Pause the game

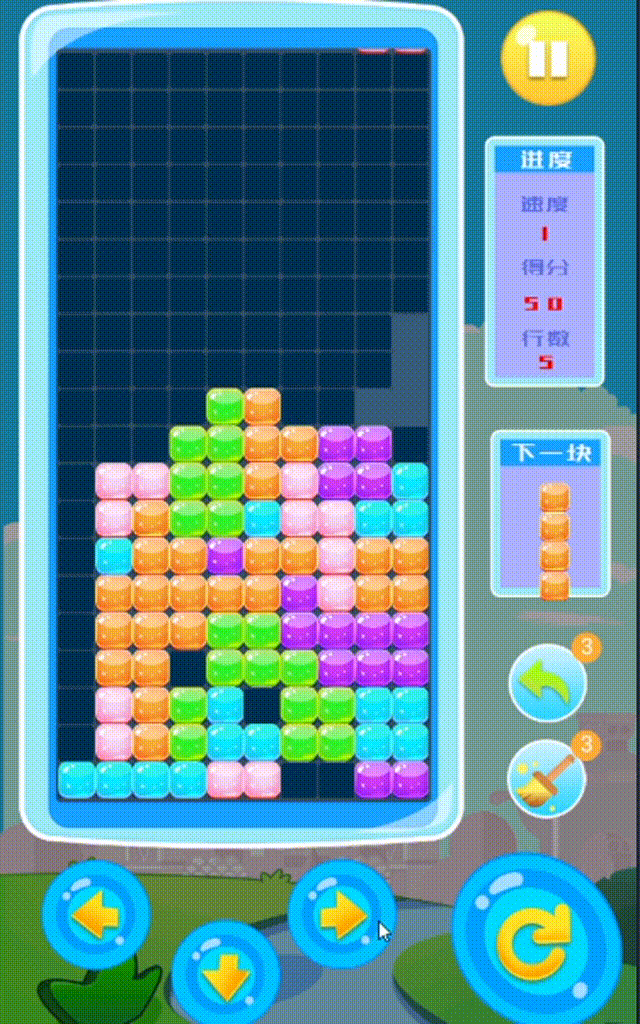(x=548, y=58)
